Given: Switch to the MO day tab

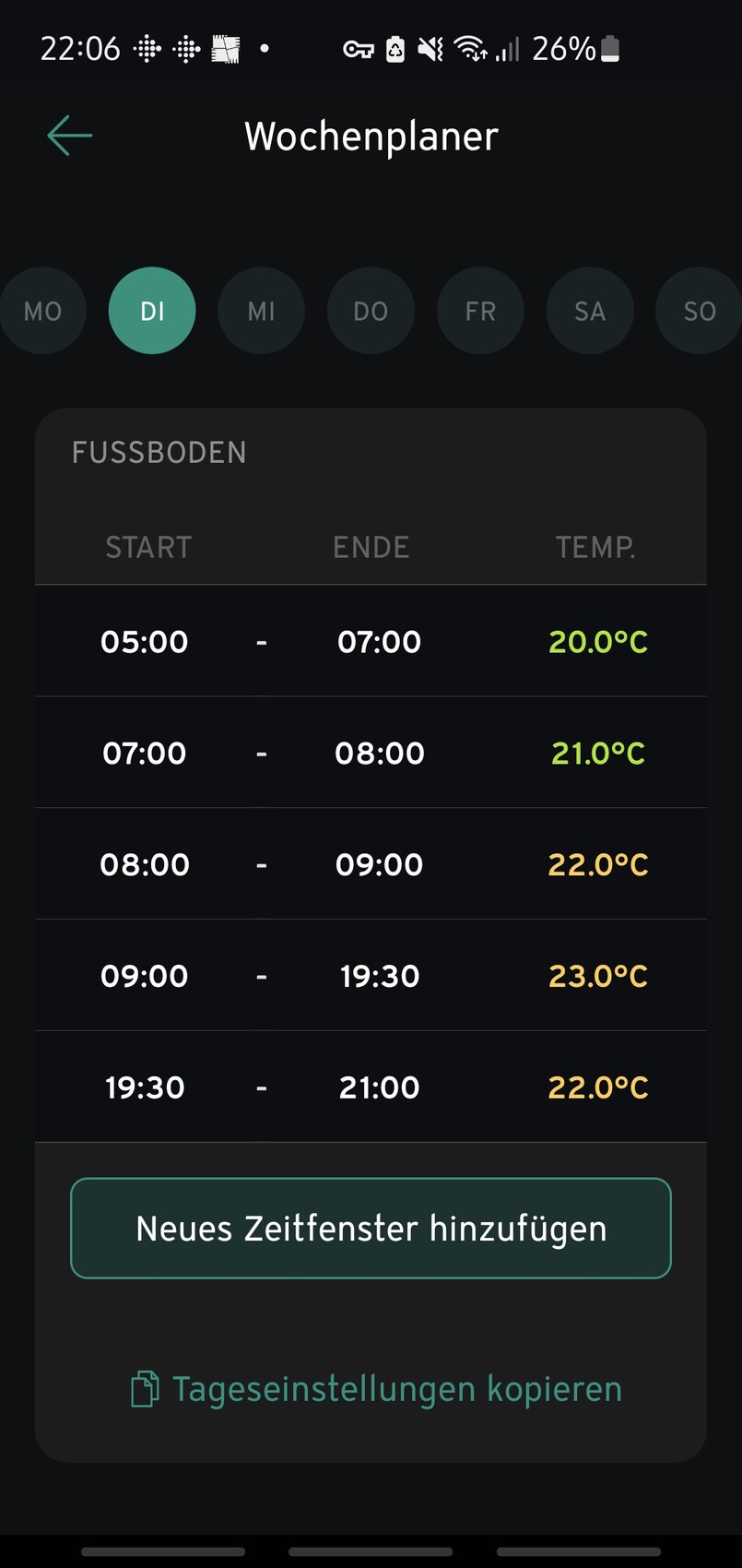Looking at the screenshot, I should pyautogui.click(x=43, y=311).
